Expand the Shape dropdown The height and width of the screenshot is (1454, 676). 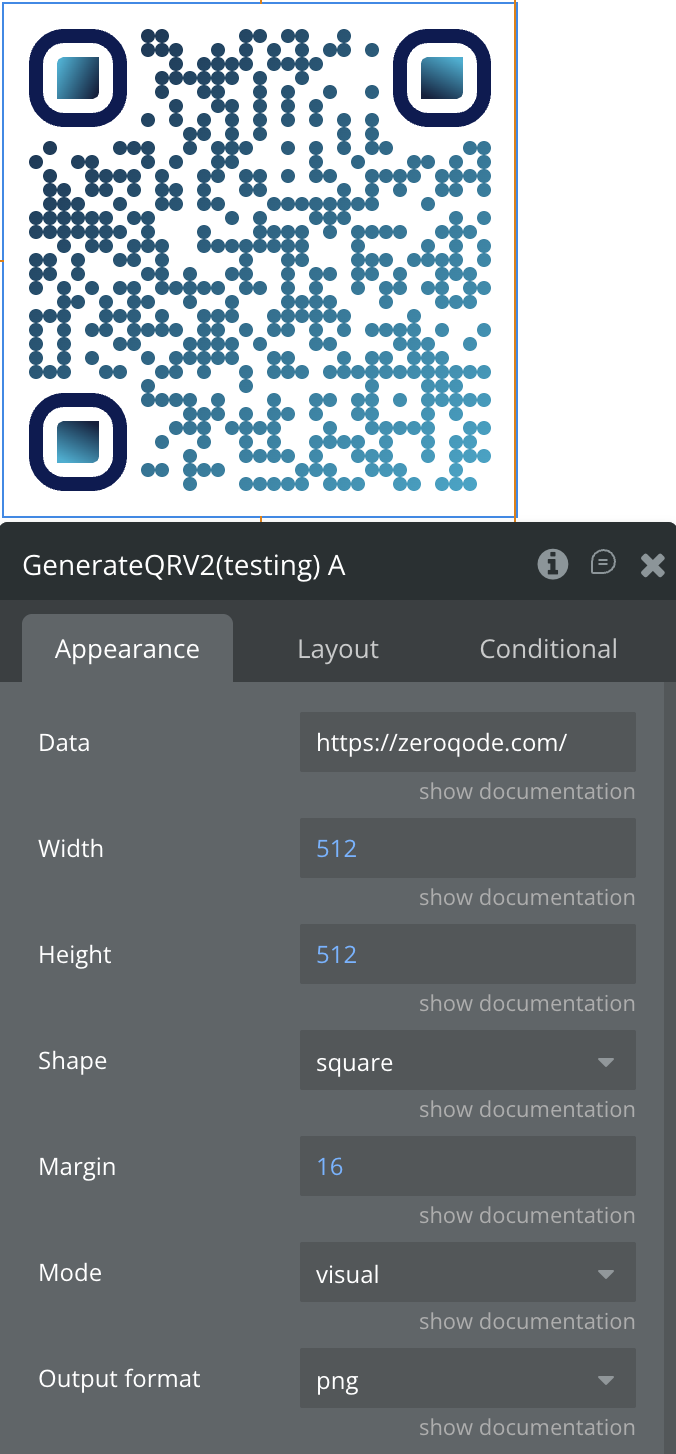pos(467,1061)
